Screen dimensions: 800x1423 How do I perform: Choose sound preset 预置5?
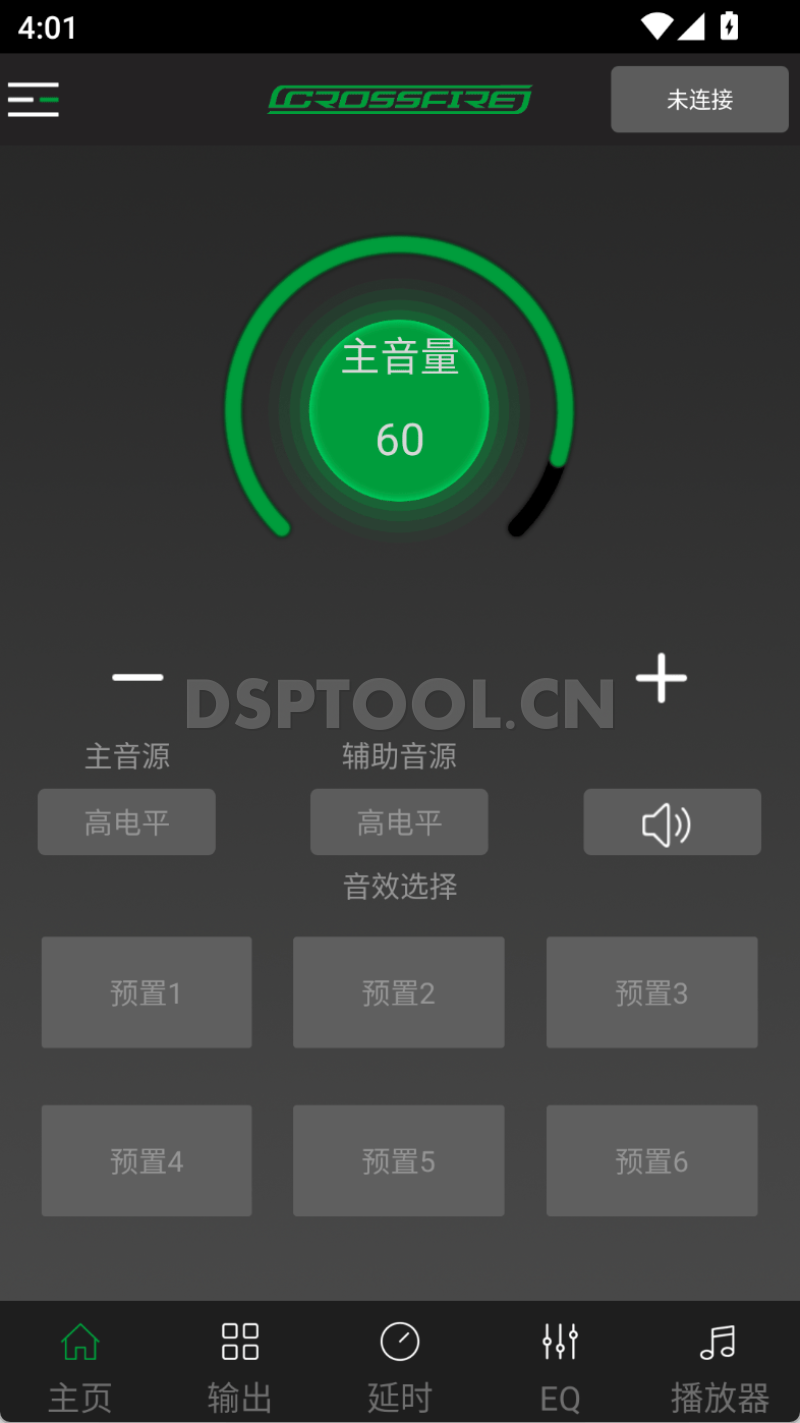[x=398, y=1160]
